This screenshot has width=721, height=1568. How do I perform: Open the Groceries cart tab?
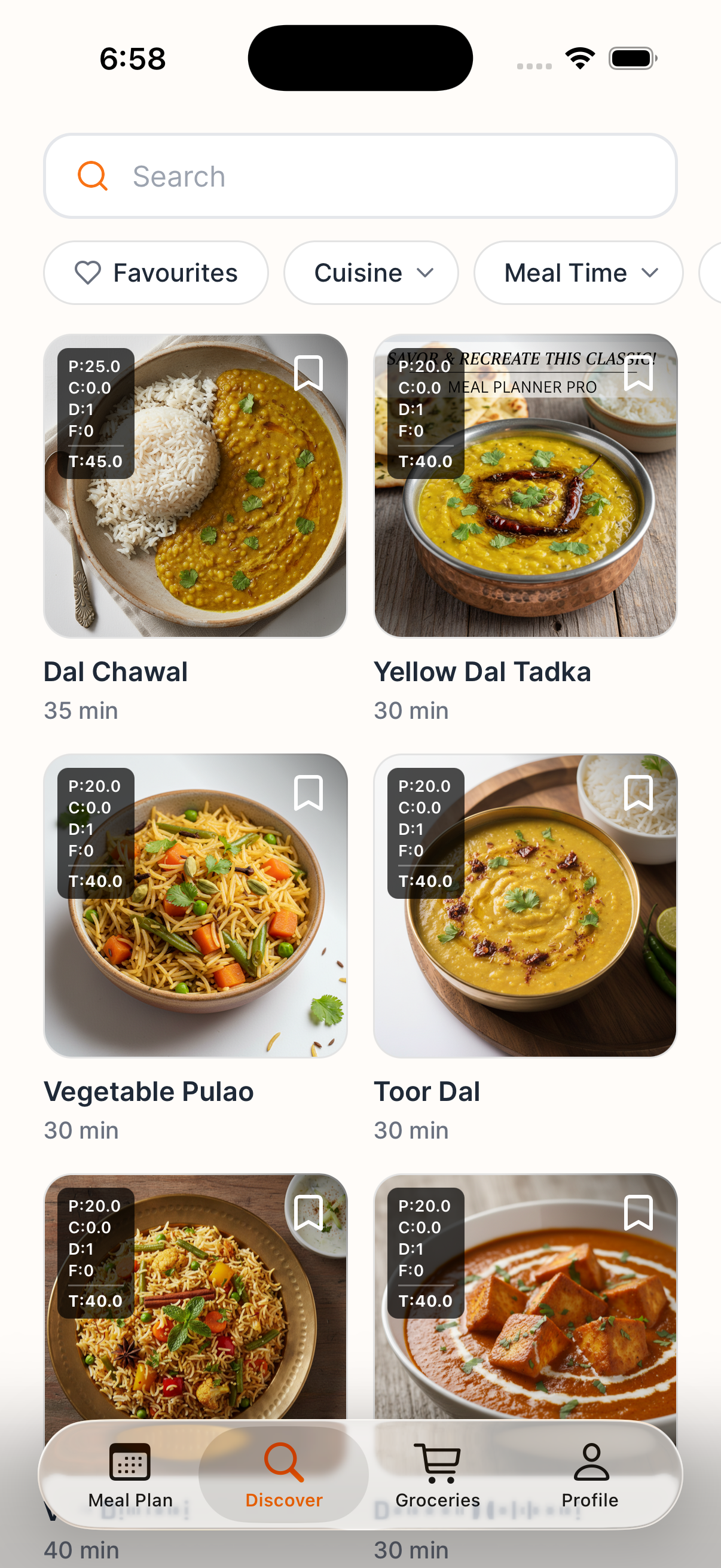(x=438, y=1473)
